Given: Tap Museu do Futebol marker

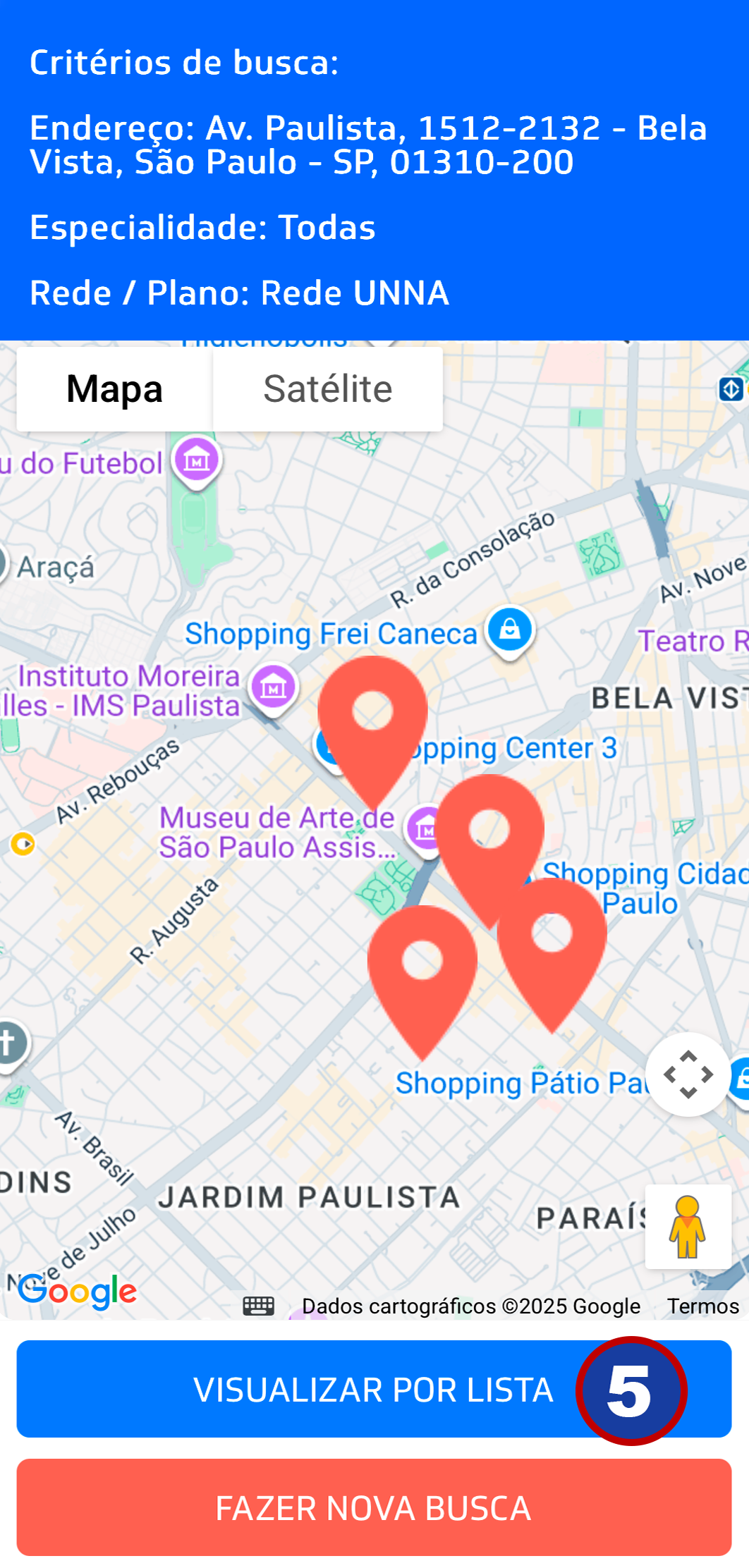Looking at the screenshot, I should tap(197, 461).
